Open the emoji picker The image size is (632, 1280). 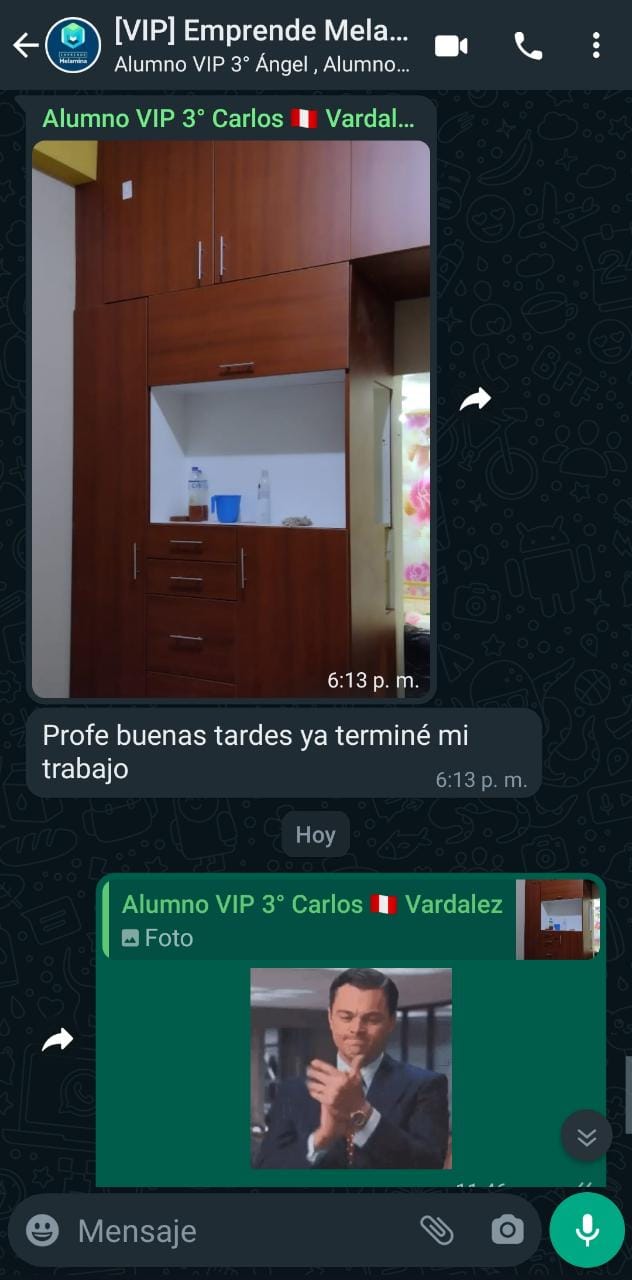(x=42, y=1230)
